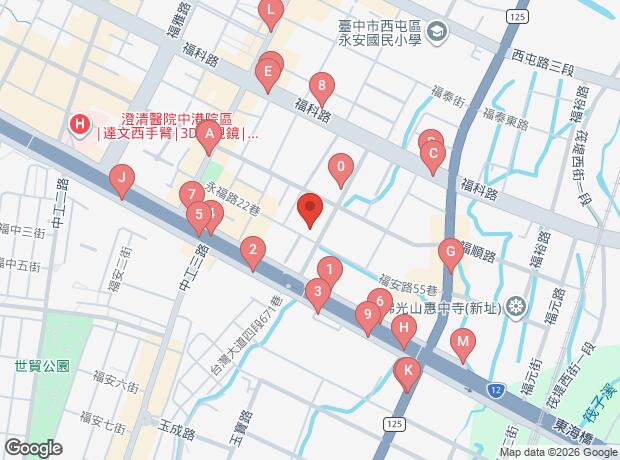Select the map pin labeled M
This screenshot has width=620, height=460.
tap(462, 344)
